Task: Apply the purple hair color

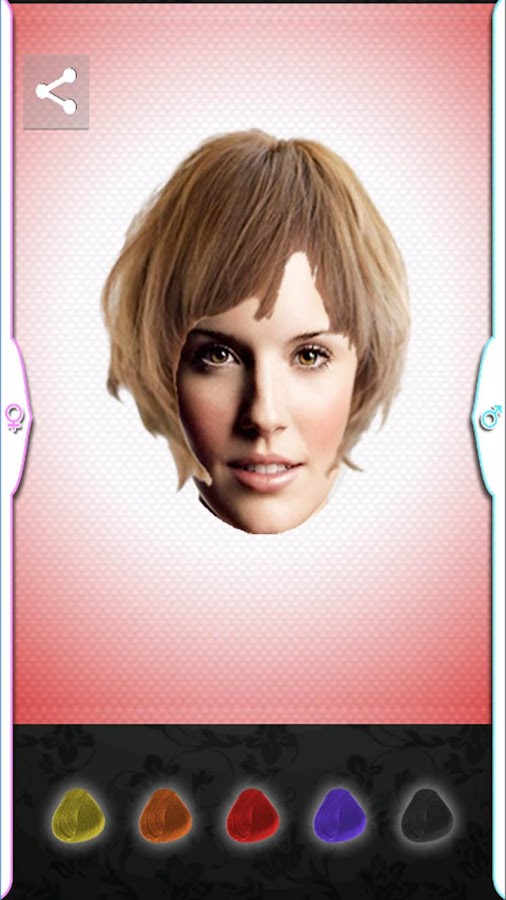Action: [340, 815]
